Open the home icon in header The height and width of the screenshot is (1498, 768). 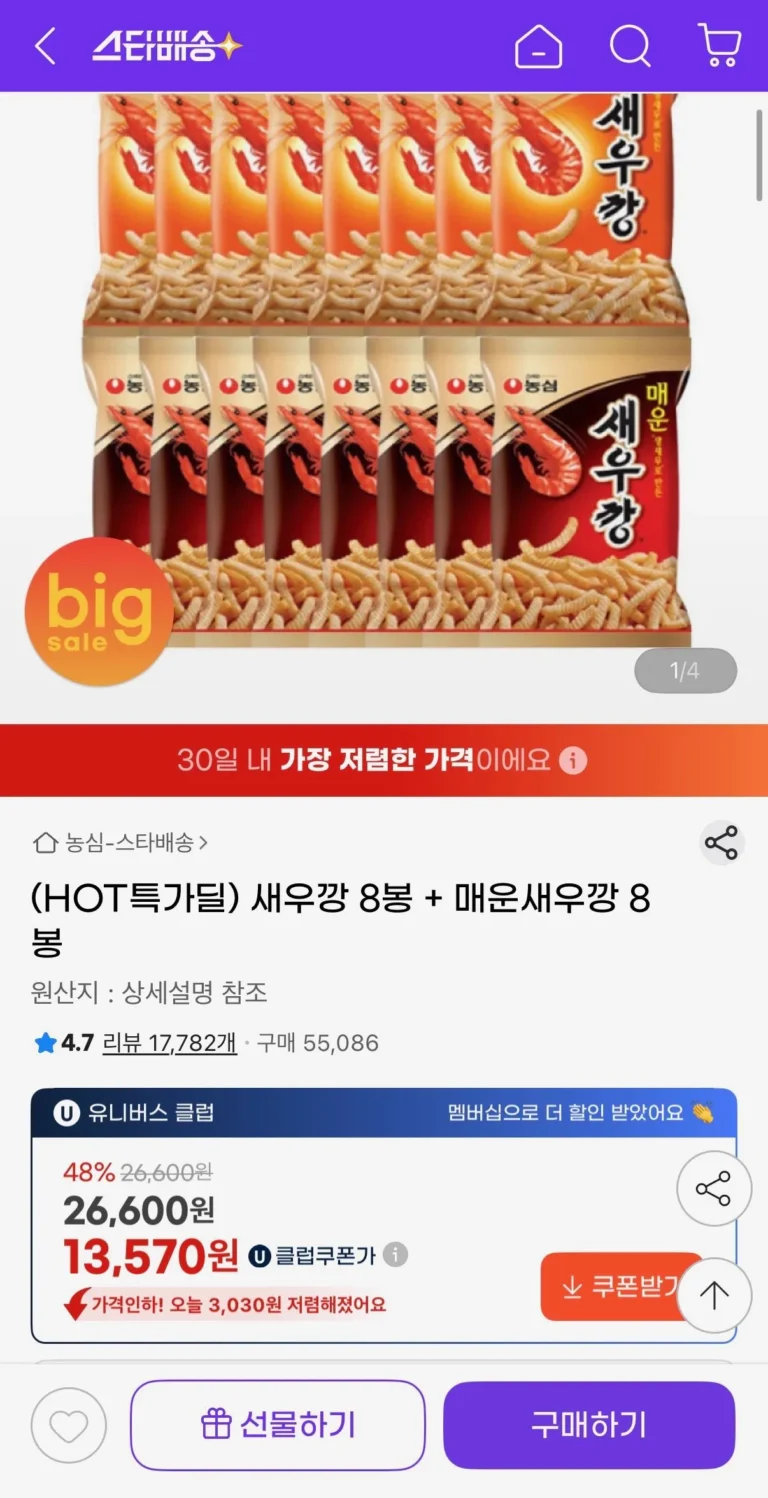click(x=538, y=46)
